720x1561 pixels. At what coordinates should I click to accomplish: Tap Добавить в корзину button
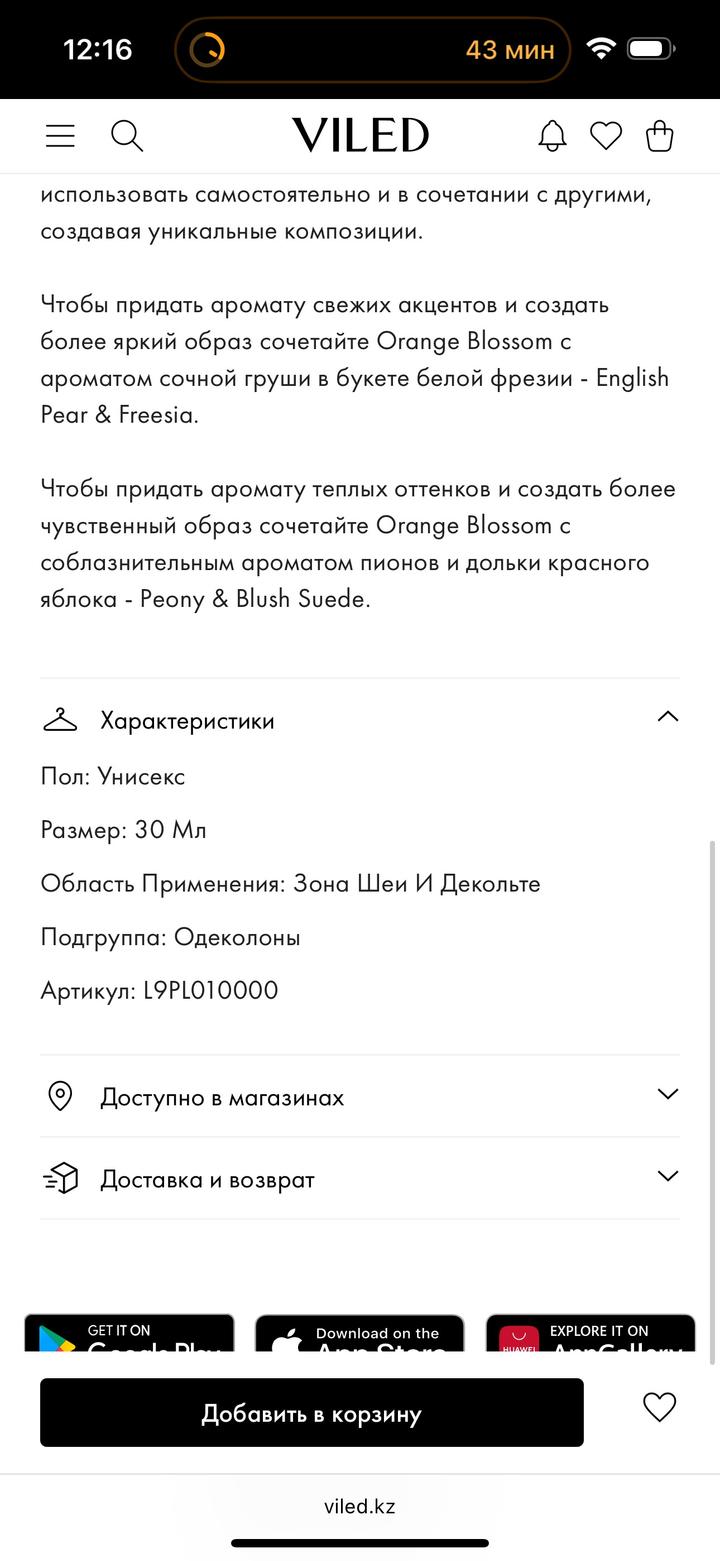(311, 1412)
